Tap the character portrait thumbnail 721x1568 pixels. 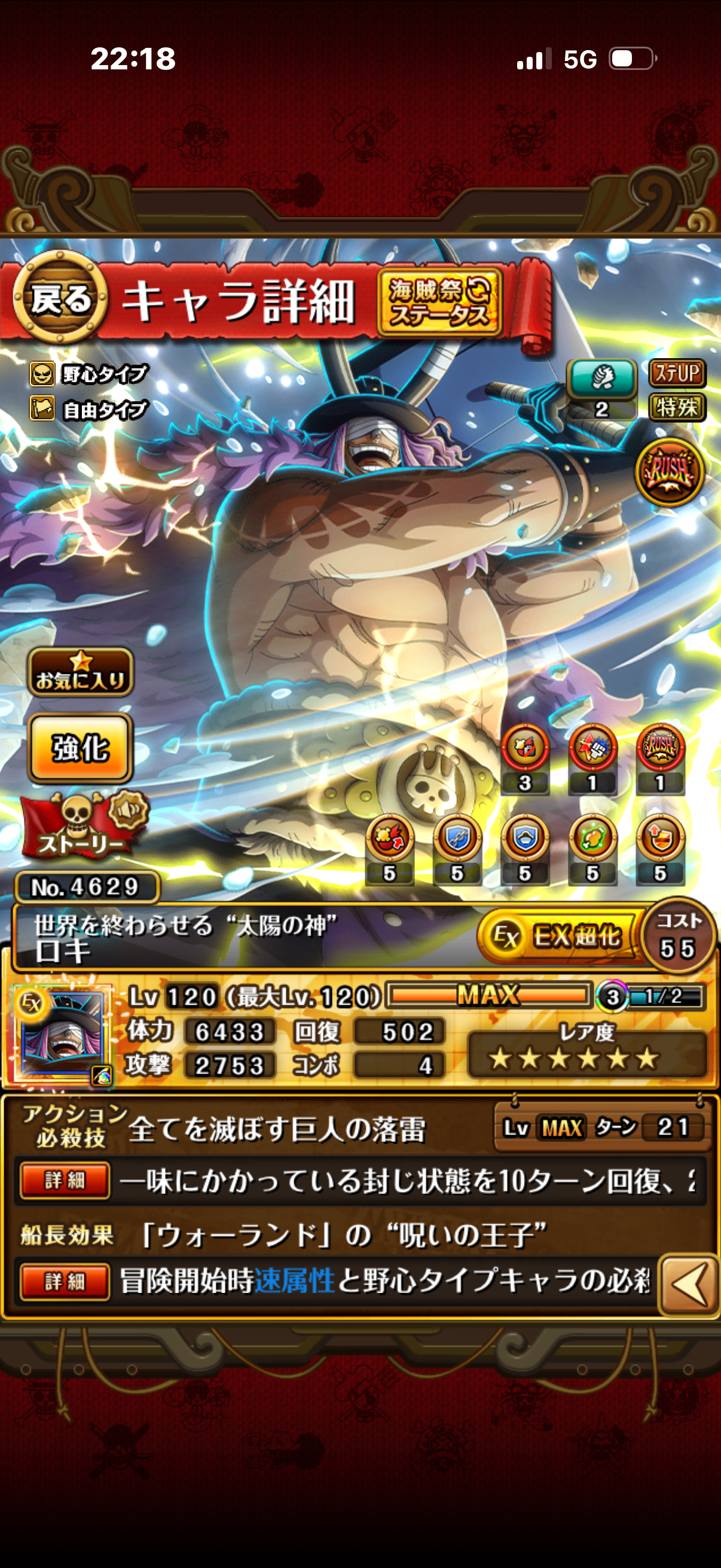click(x=63, y=1033)
